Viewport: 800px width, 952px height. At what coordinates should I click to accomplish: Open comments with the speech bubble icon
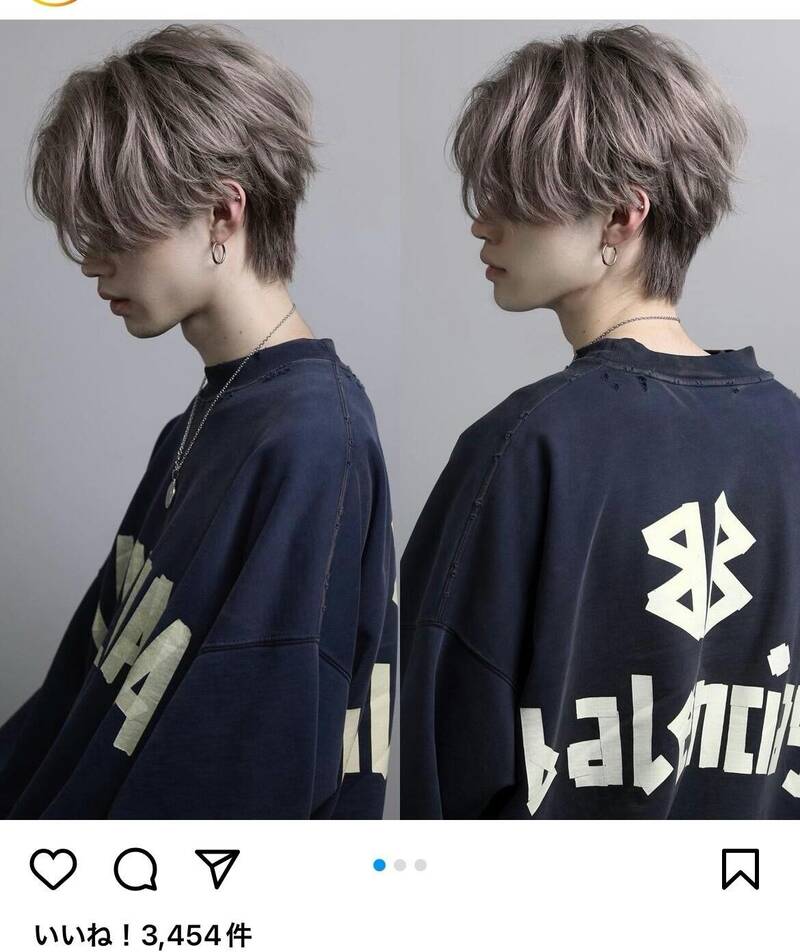135,869
